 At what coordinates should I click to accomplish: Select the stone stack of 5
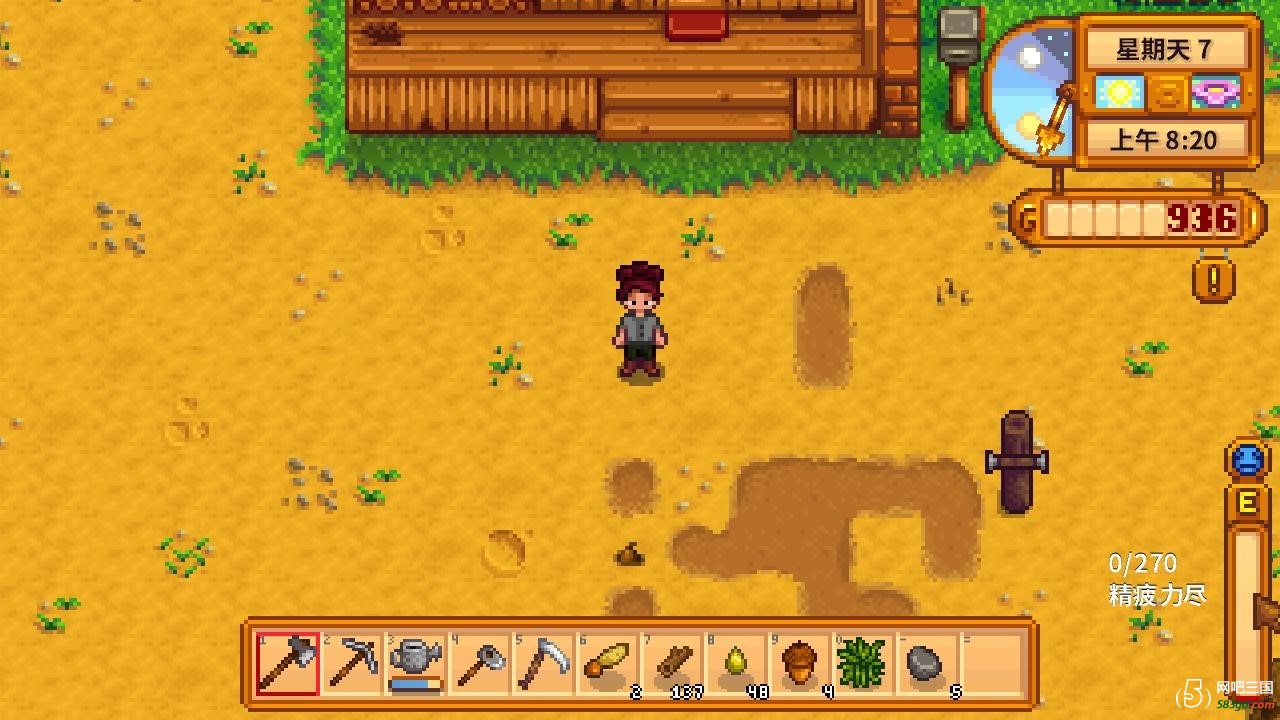(927, 663)
